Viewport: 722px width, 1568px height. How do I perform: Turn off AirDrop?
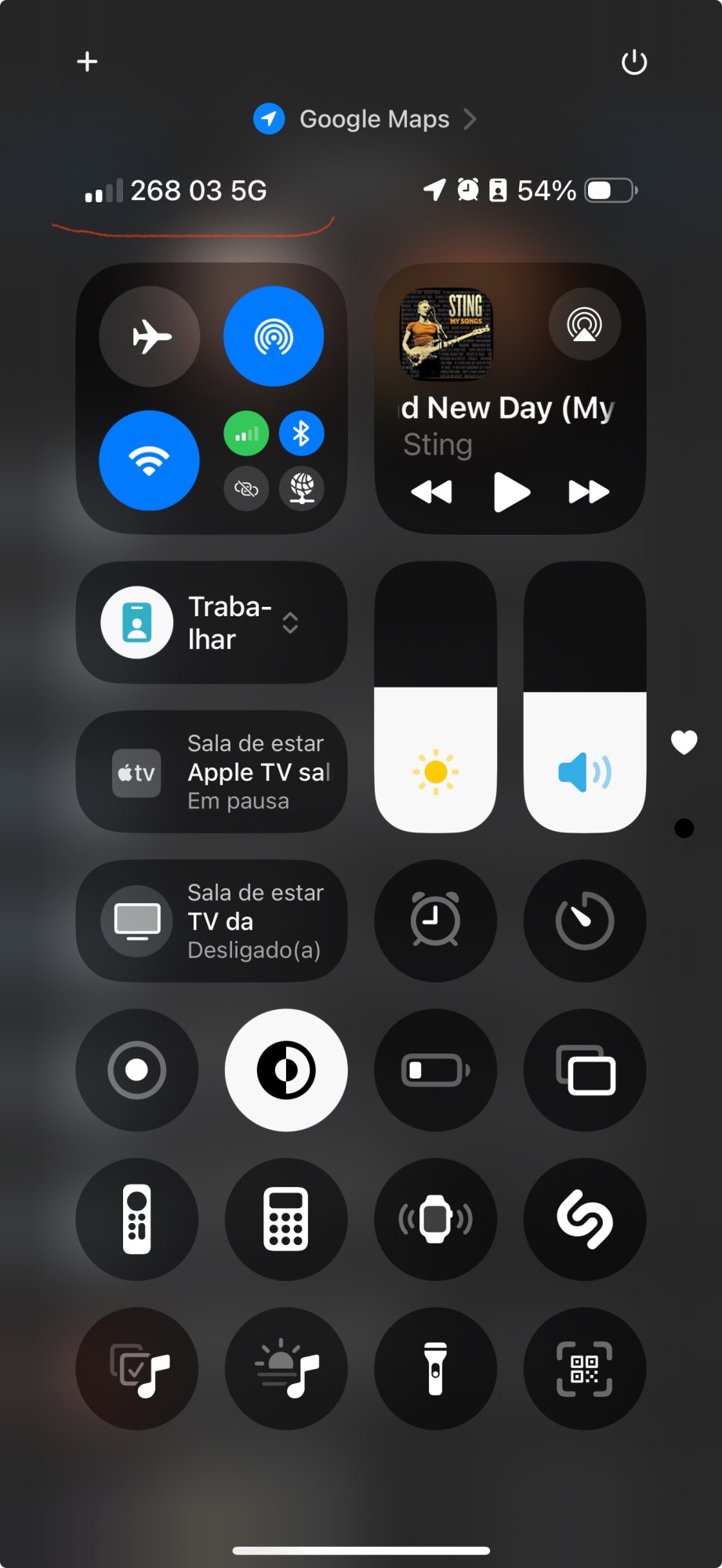(x=274, y=337)
